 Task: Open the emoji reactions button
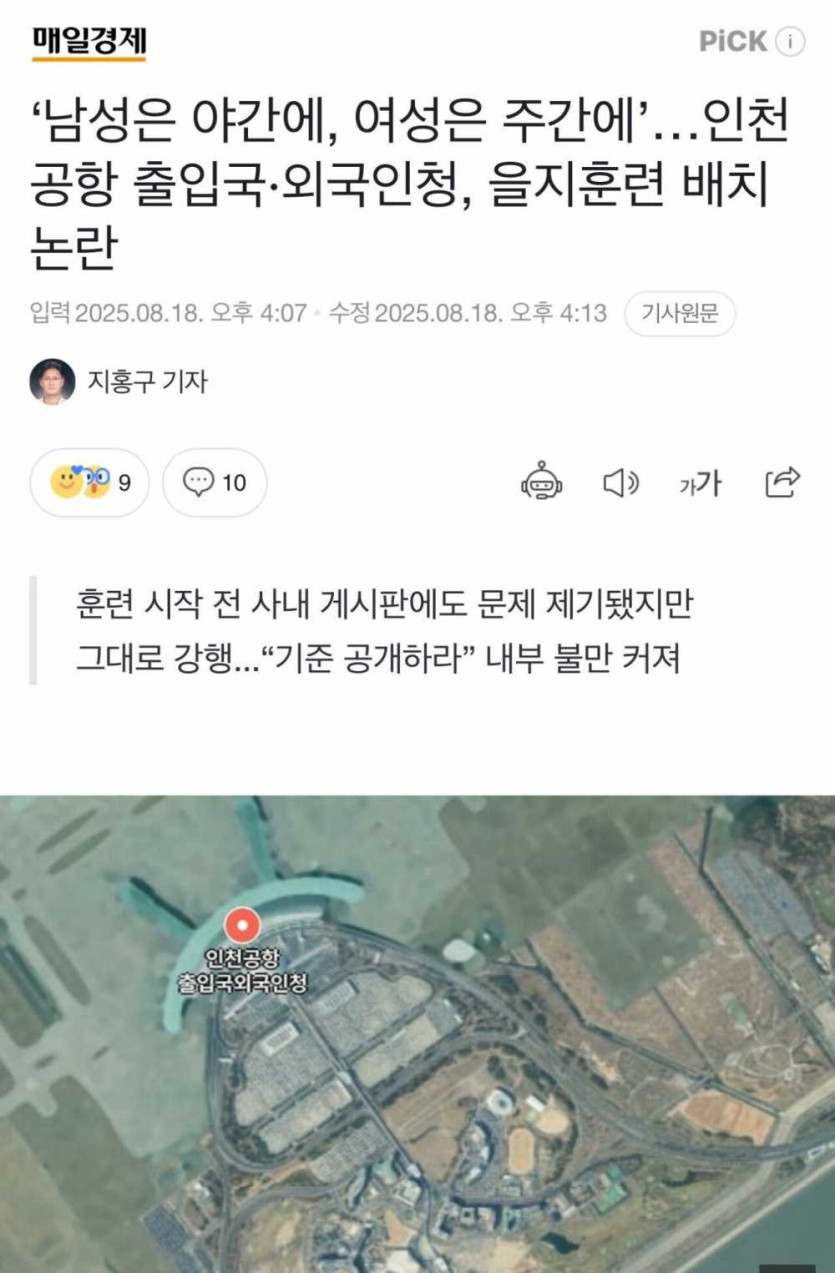(90, 483)
